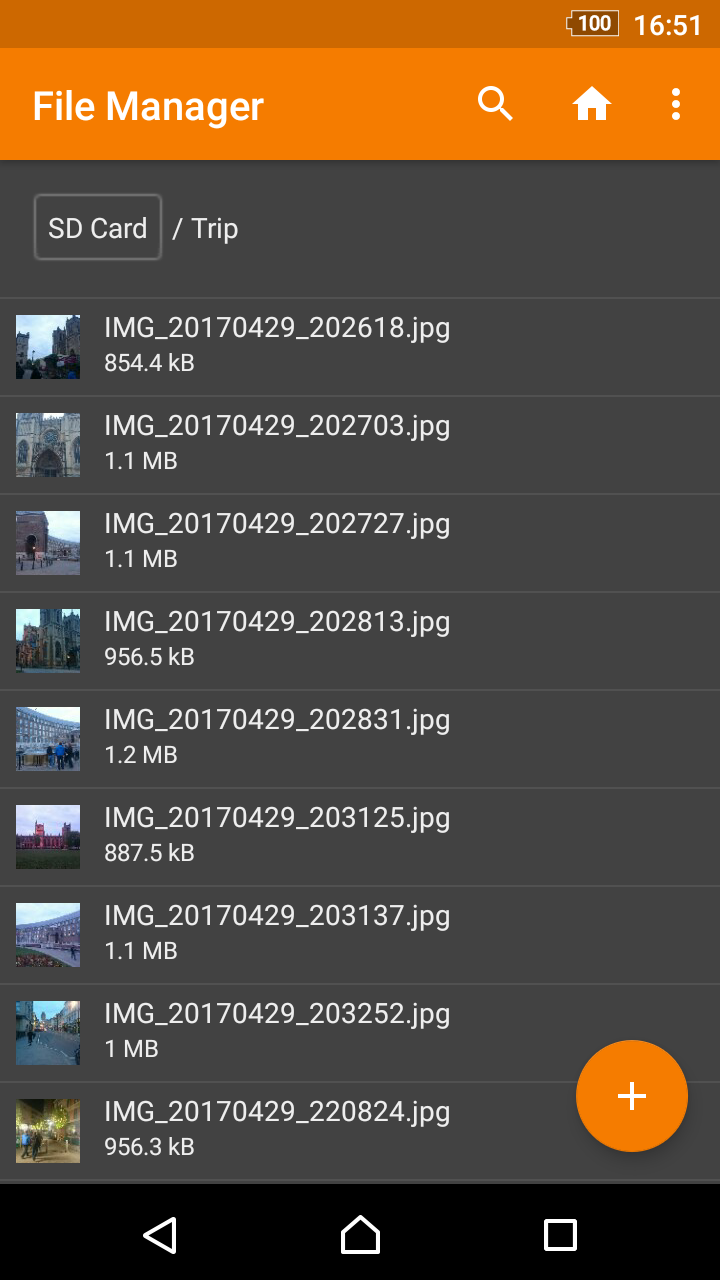Go back using the system back button
Screen dimensions: 720x1280
point(160,1235)
